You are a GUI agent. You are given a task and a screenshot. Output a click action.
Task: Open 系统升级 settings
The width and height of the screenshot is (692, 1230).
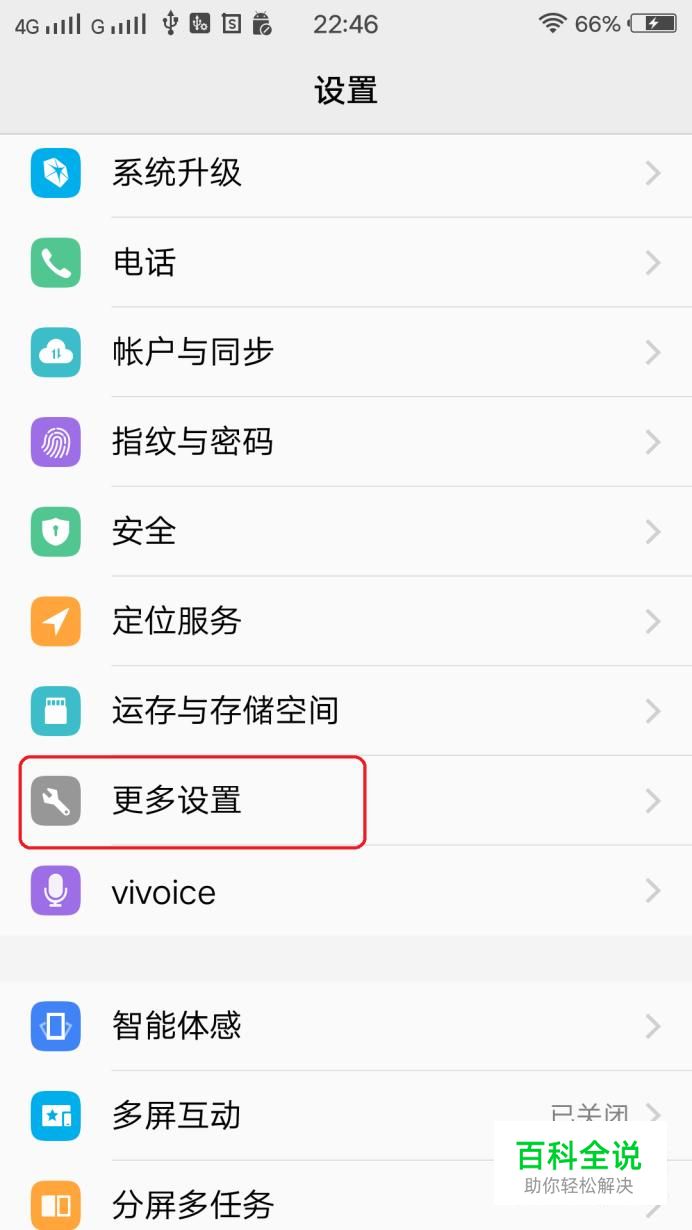[x=346, y=174]
